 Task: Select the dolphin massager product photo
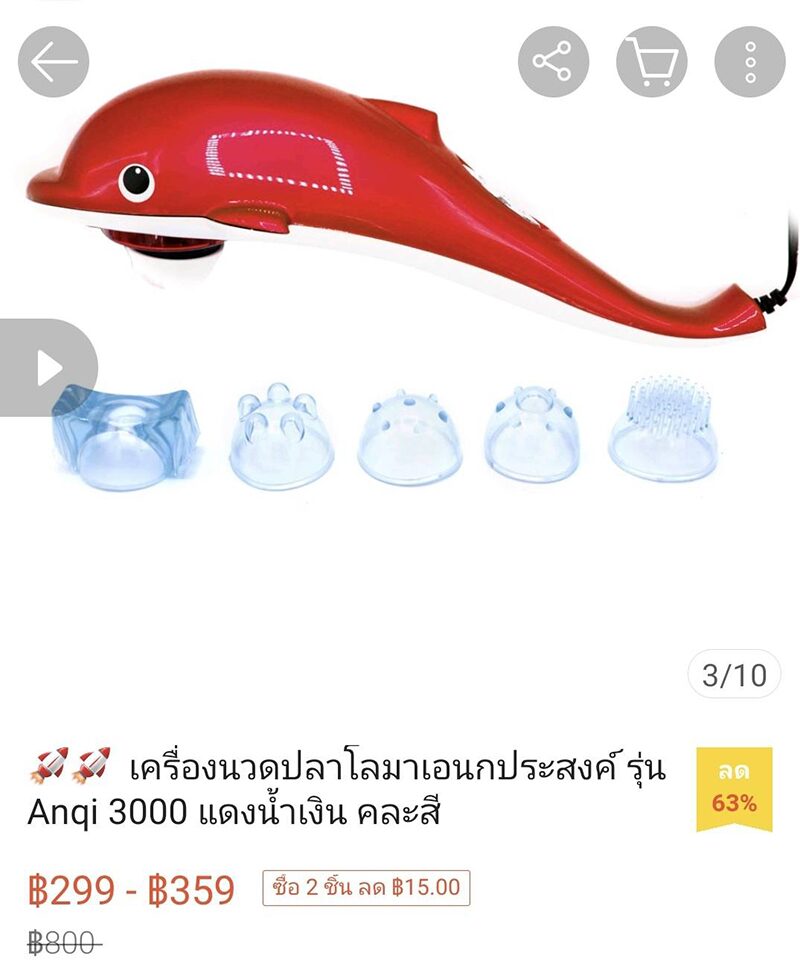tap(380, 190)
